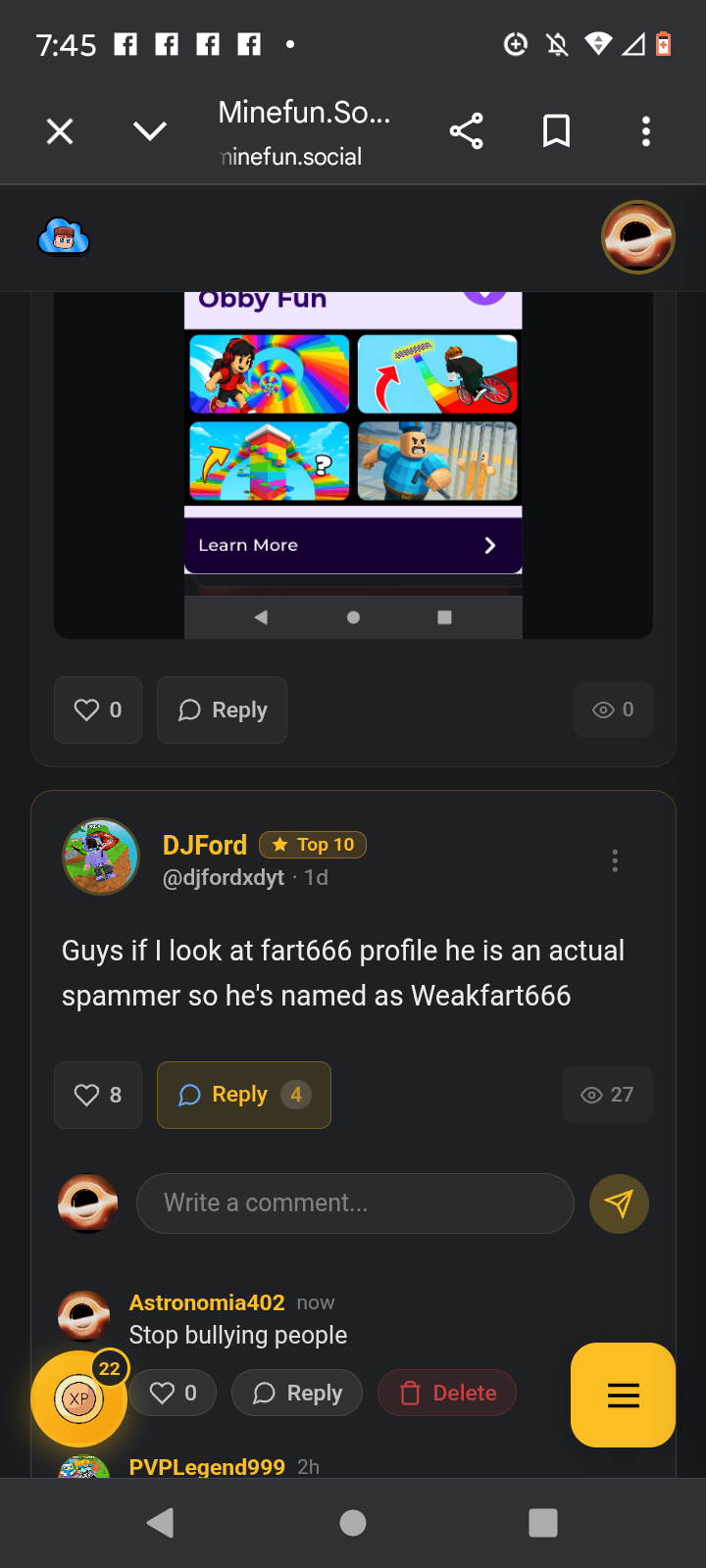The image size is (706, 1568).
Task: Reply to the Obby Fun image post
Action: point(223,710)
